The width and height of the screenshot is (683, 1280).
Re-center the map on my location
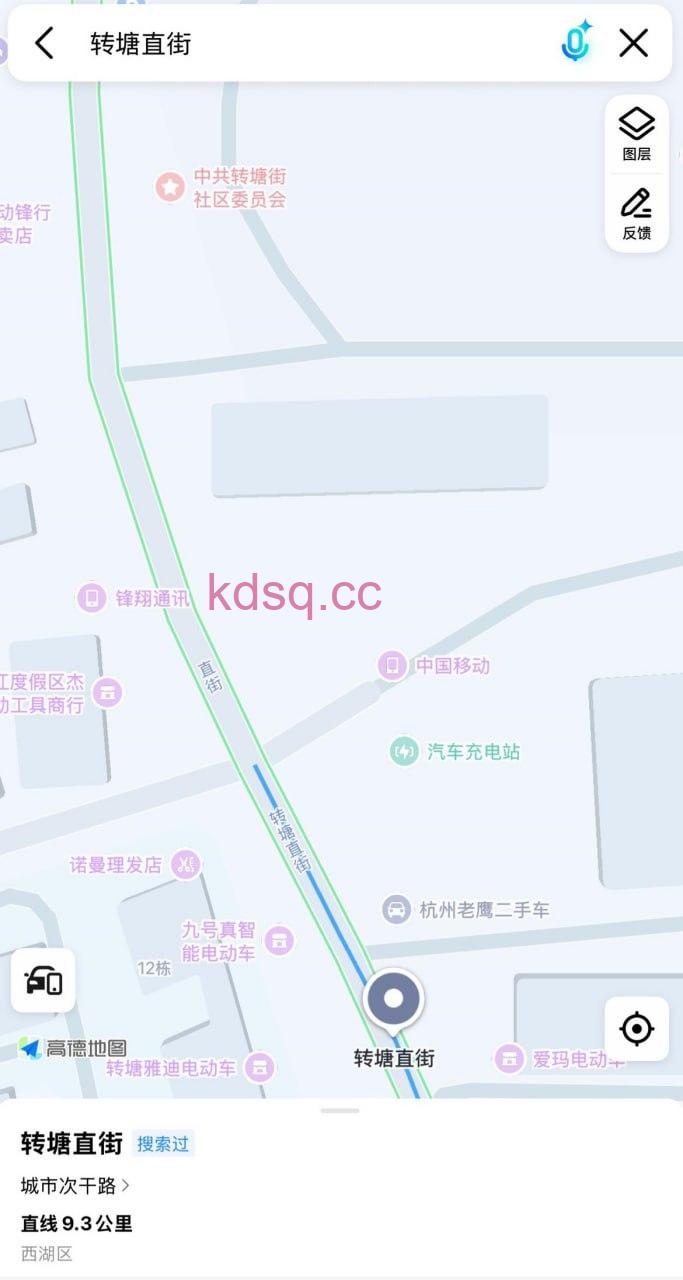coord(636,1028)
